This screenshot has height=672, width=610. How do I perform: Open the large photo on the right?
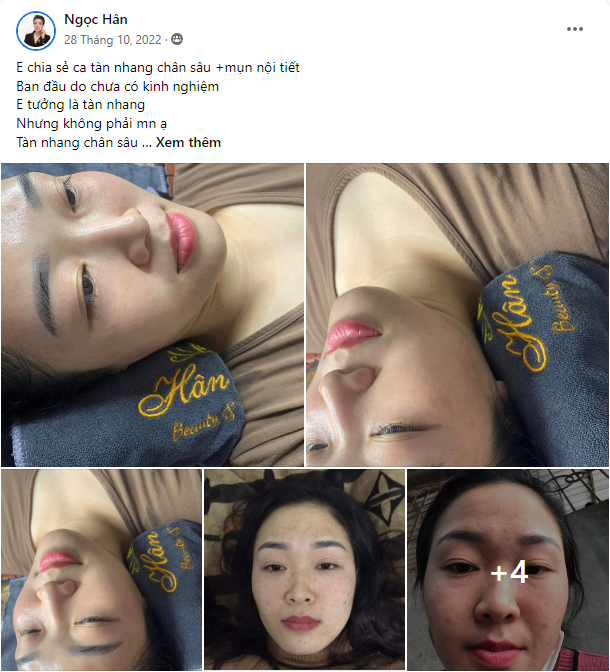click(457, 314)
